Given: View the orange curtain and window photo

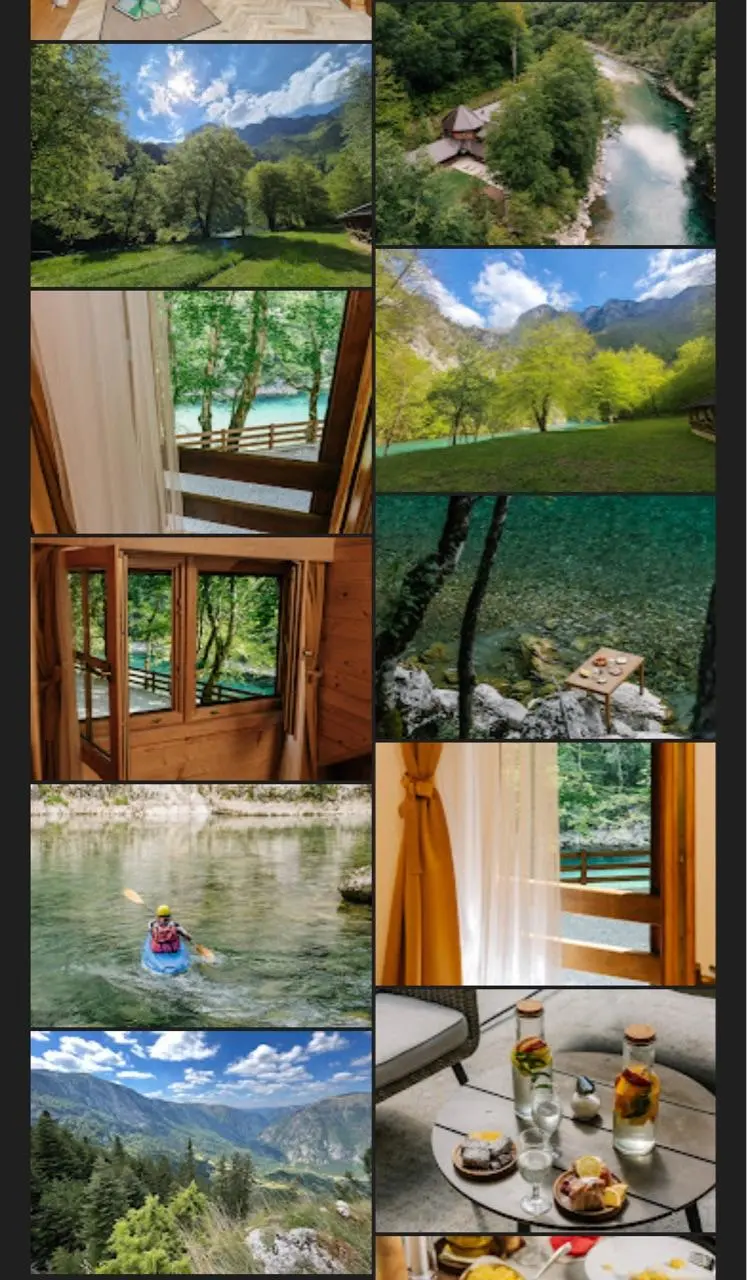Looking at the screenshot, I should 545,864.
